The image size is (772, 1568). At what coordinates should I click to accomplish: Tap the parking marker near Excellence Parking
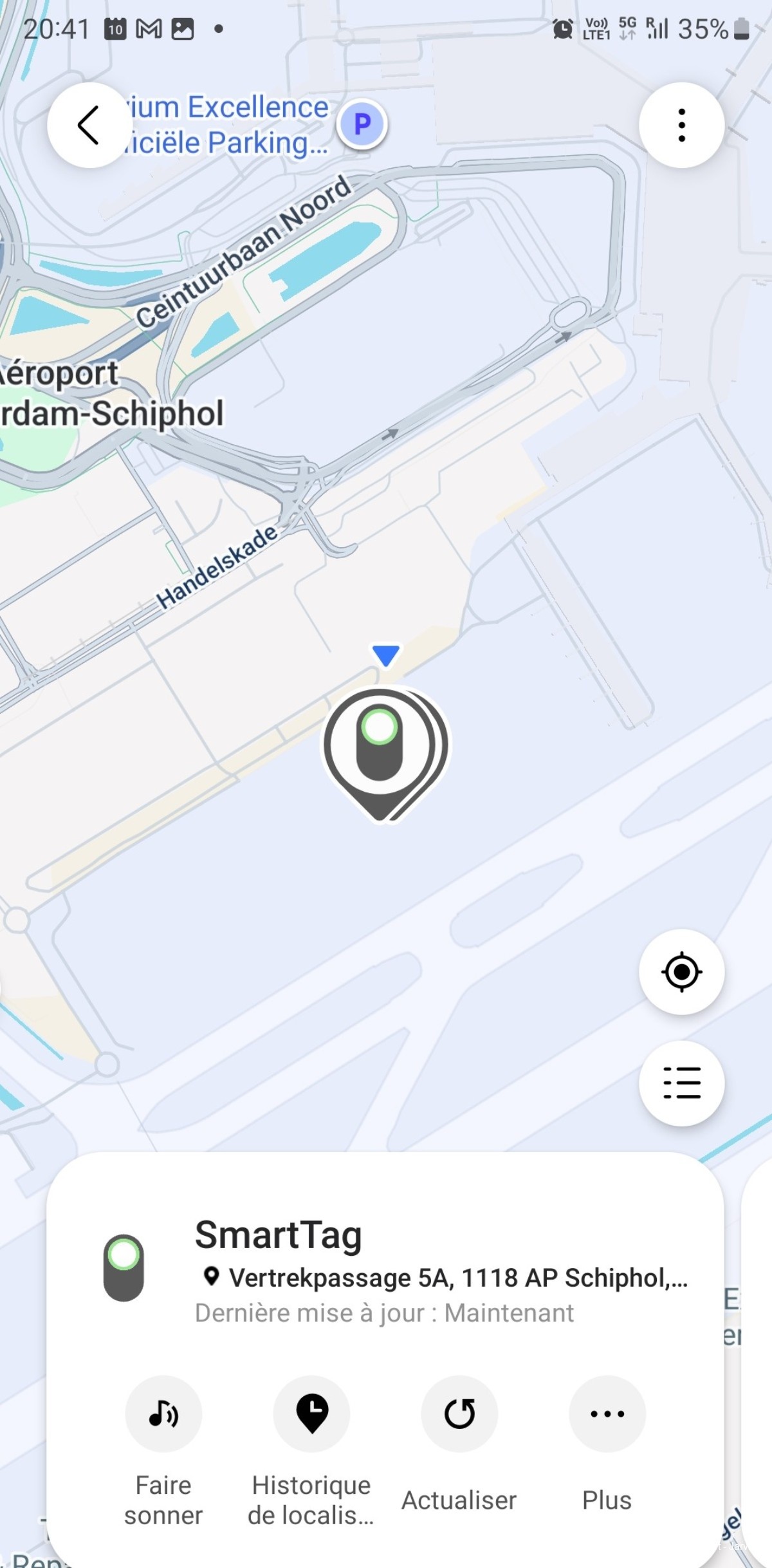click(x=363, y=124)
